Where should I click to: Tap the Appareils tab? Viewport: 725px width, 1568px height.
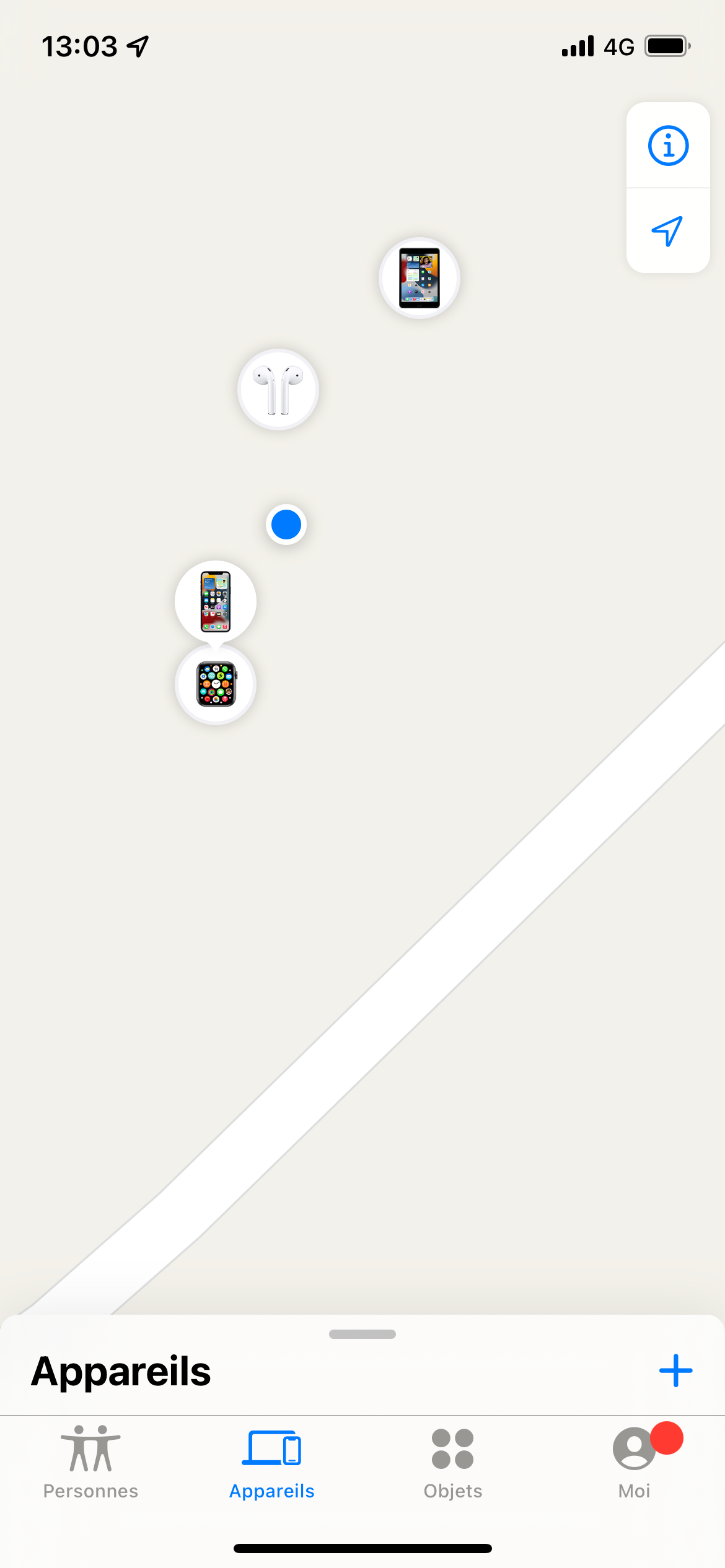pyautogui.click(x=272, y=1462)
